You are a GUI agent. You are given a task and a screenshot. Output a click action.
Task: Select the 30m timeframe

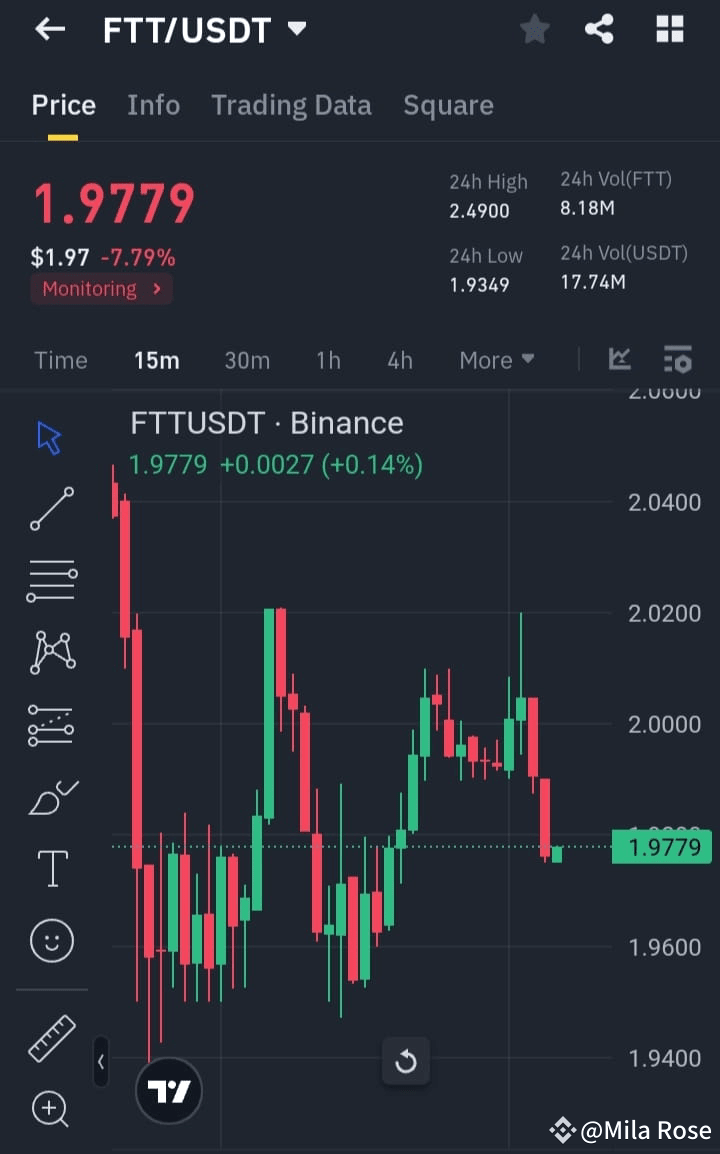coord(247,360)
